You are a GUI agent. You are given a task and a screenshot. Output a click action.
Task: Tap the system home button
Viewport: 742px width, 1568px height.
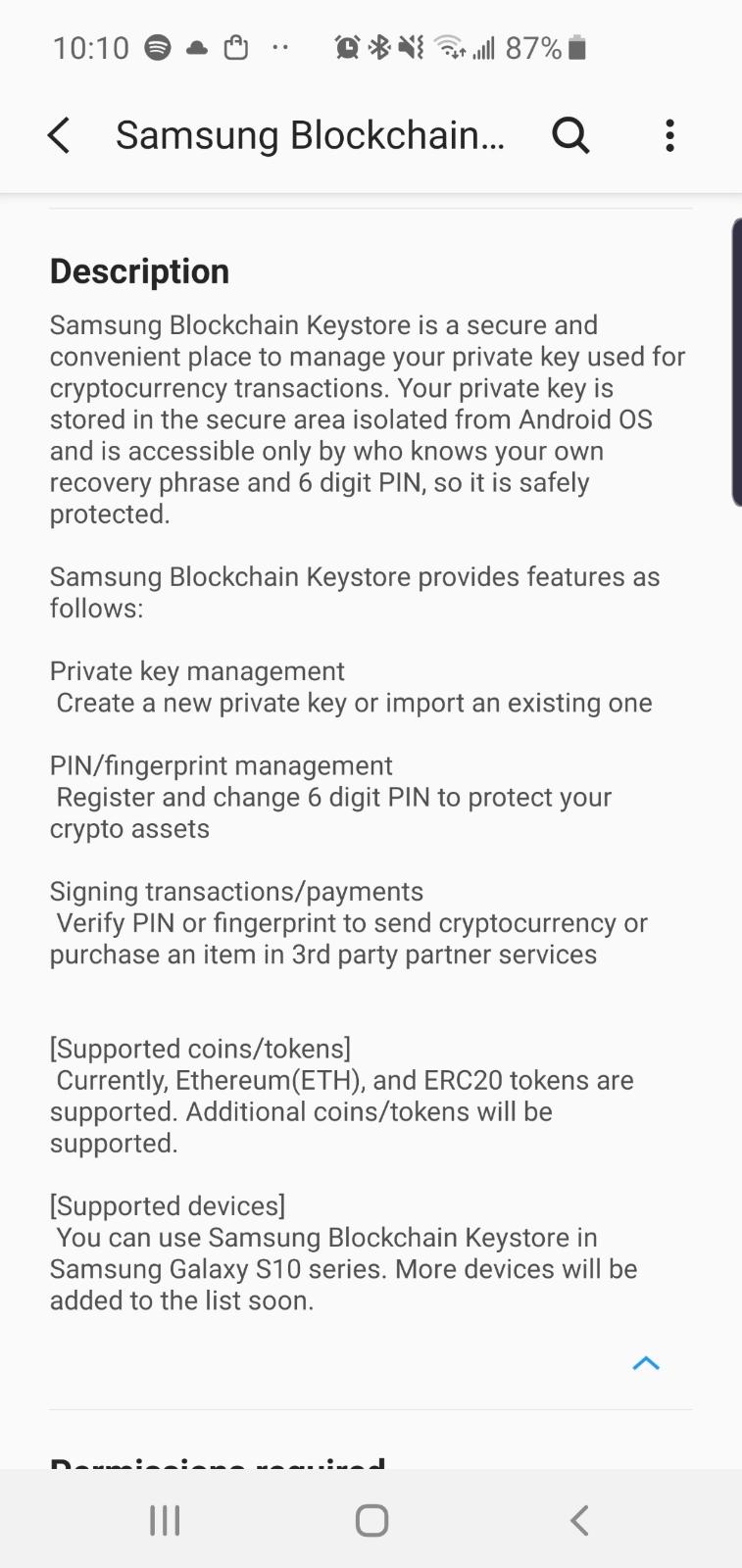(371, 1520)
